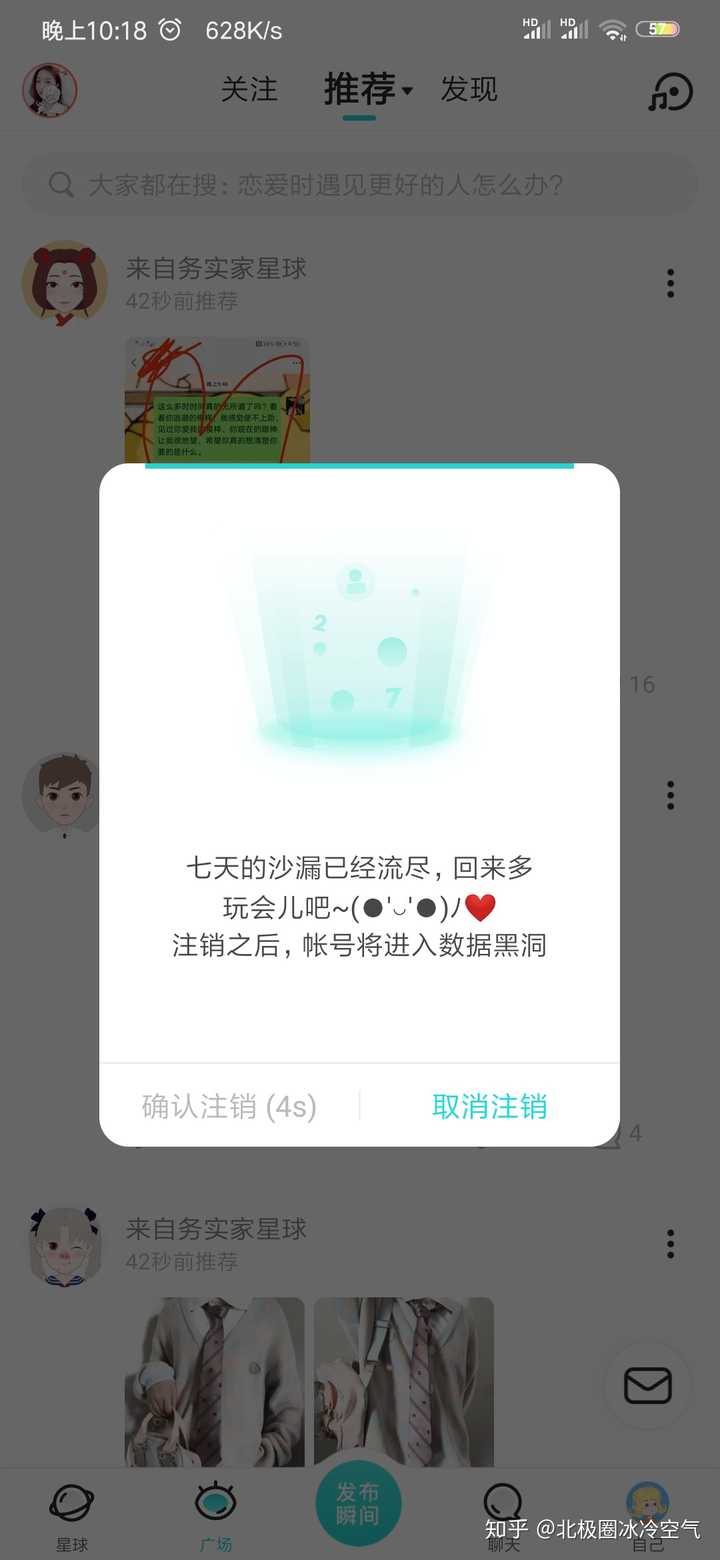
Task: Open the 聊天 tab
Action: tap(503, 1515)
